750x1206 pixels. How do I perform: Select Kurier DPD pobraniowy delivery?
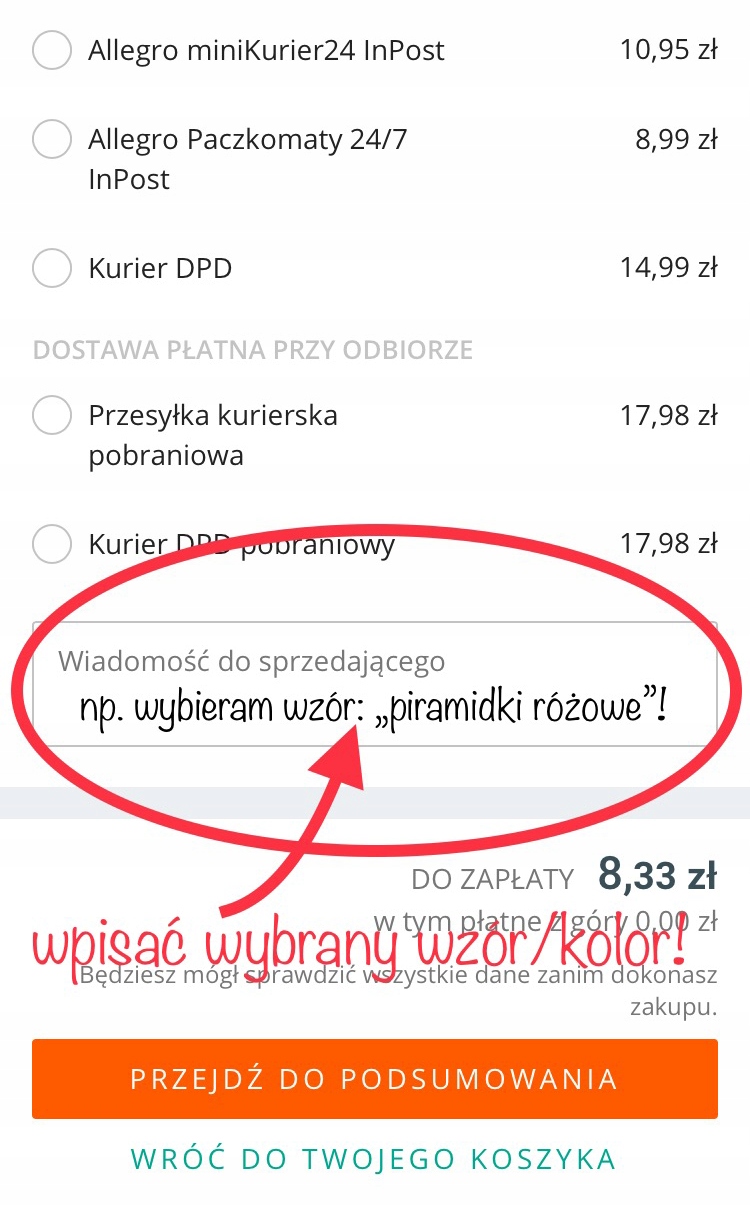(x=52, y=545)
